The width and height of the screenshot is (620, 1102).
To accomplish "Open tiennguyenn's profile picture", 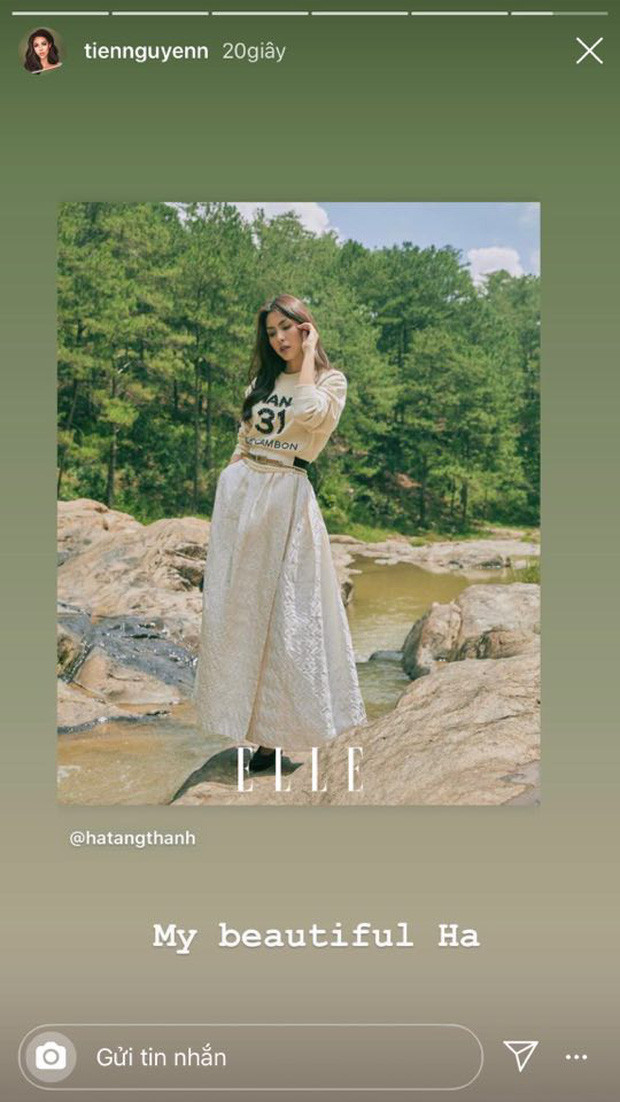I will tap(41, 51).
